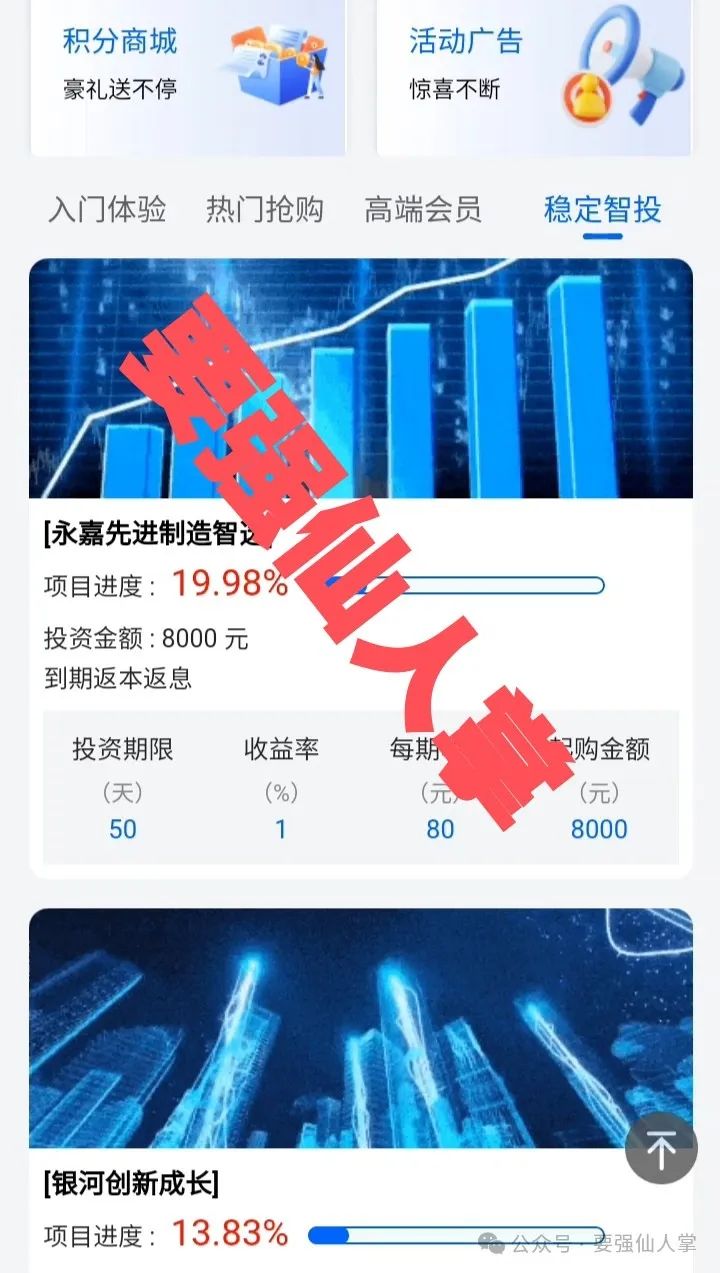Switch to the 热门抢购 tab
The width and height of the screenshot is (720, 1273).
tap(265, 210)
